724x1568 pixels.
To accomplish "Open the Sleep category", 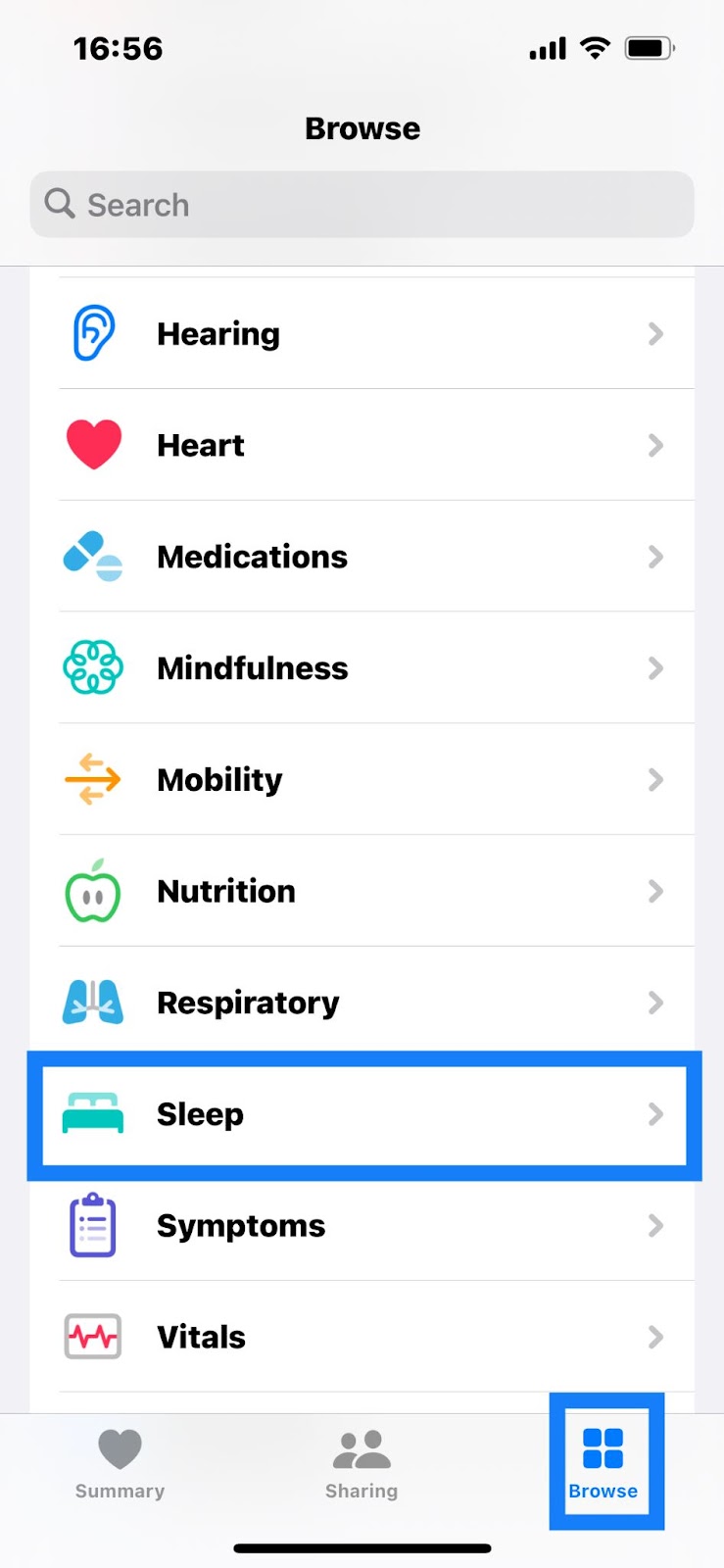I will point(362,1114).
